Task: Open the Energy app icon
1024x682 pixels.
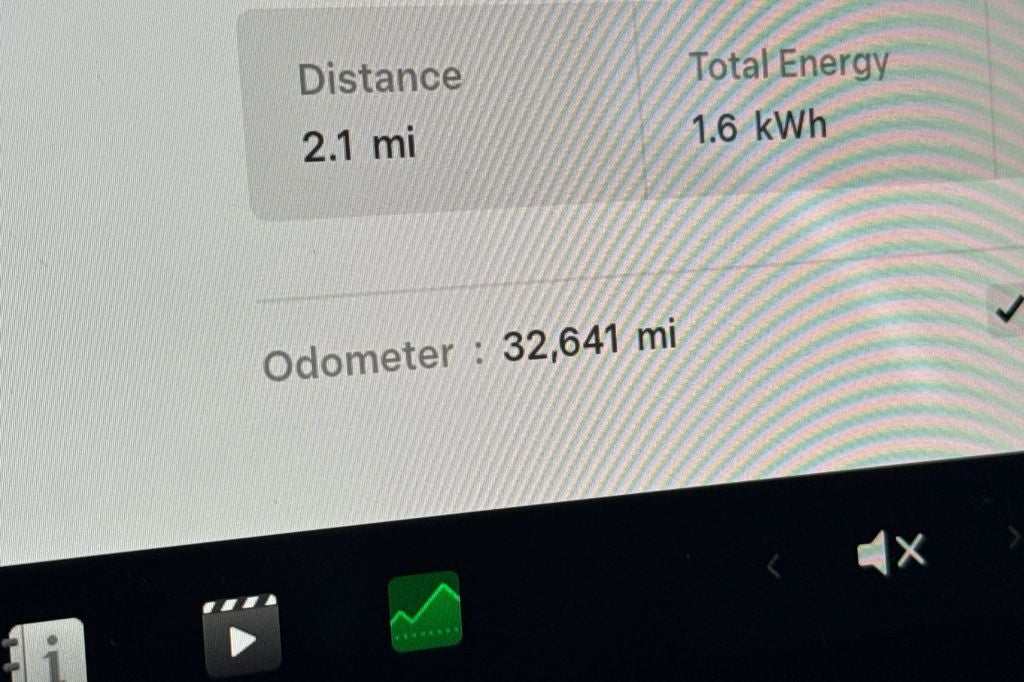Action: pyautogui.click(x=425, y=612)
